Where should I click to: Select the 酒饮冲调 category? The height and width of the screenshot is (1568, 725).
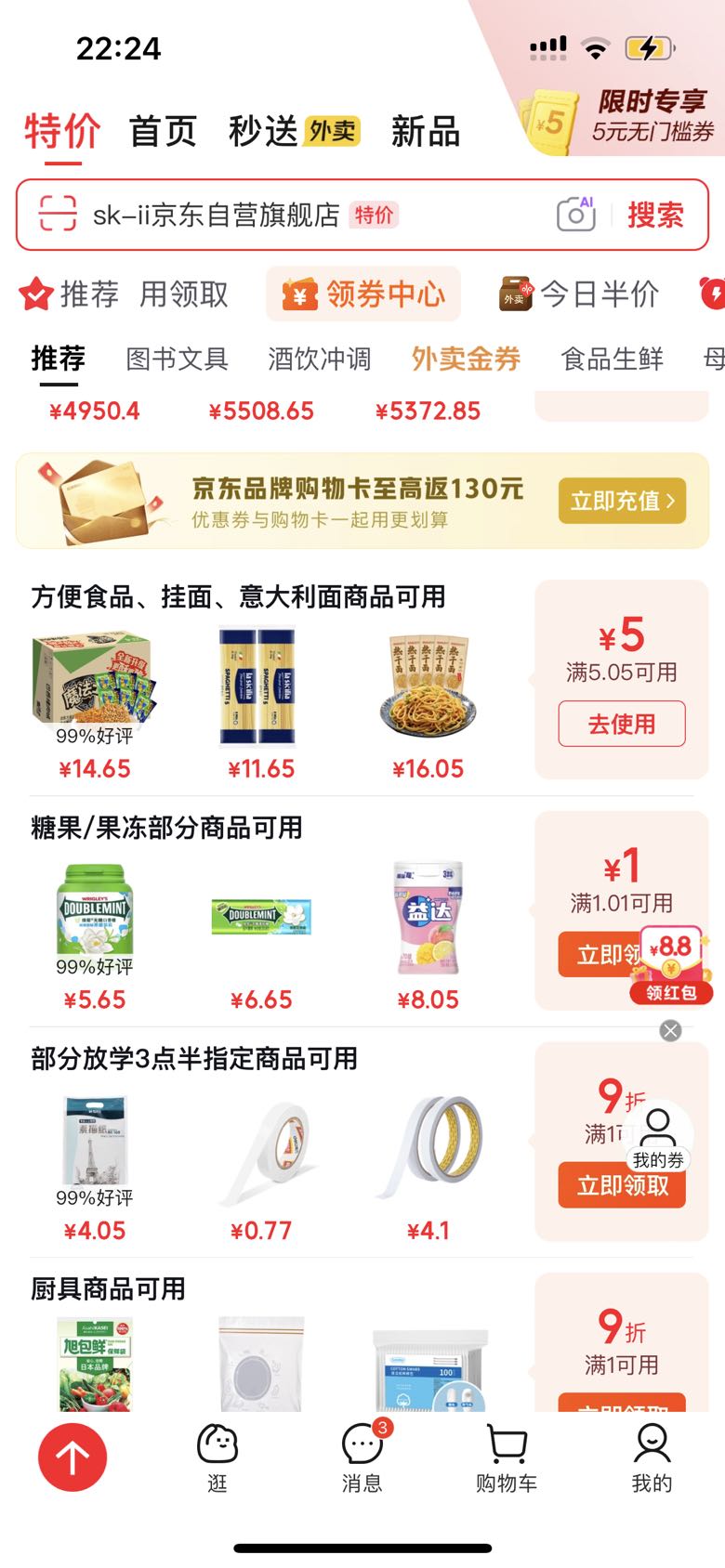coord(319,359)
